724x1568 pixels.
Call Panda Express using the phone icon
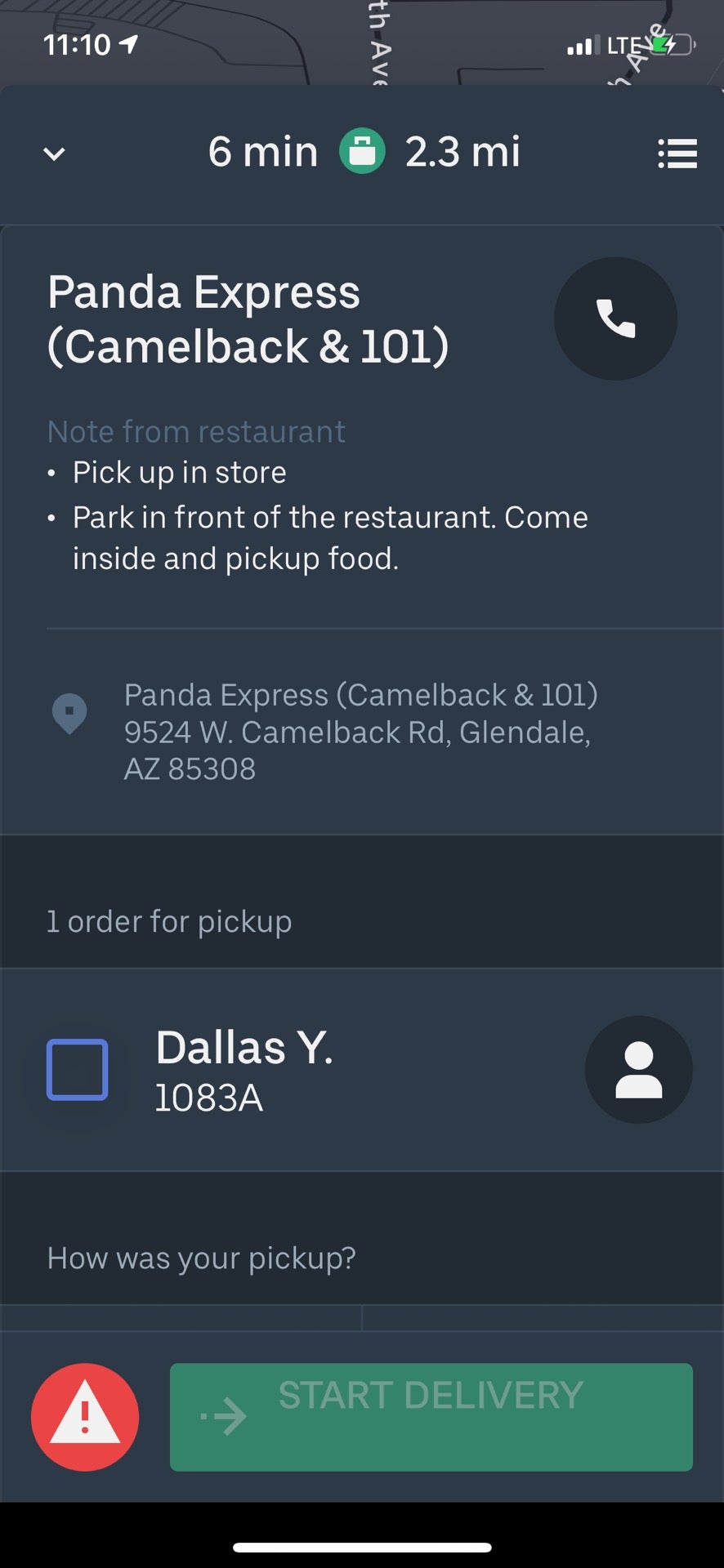point(615,318)
